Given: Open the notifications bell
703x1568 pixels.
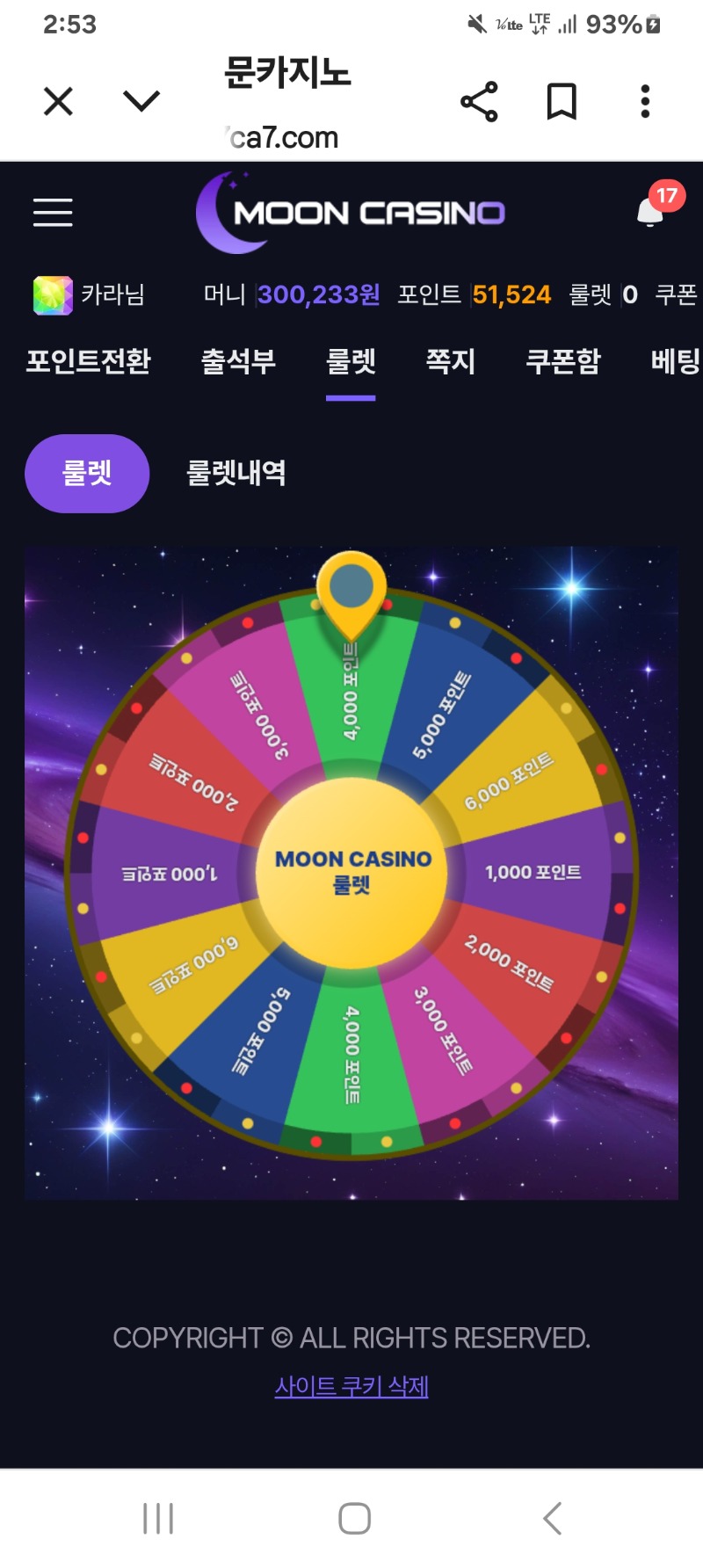Looking at the screenshot, I should (x=650, y=211).
